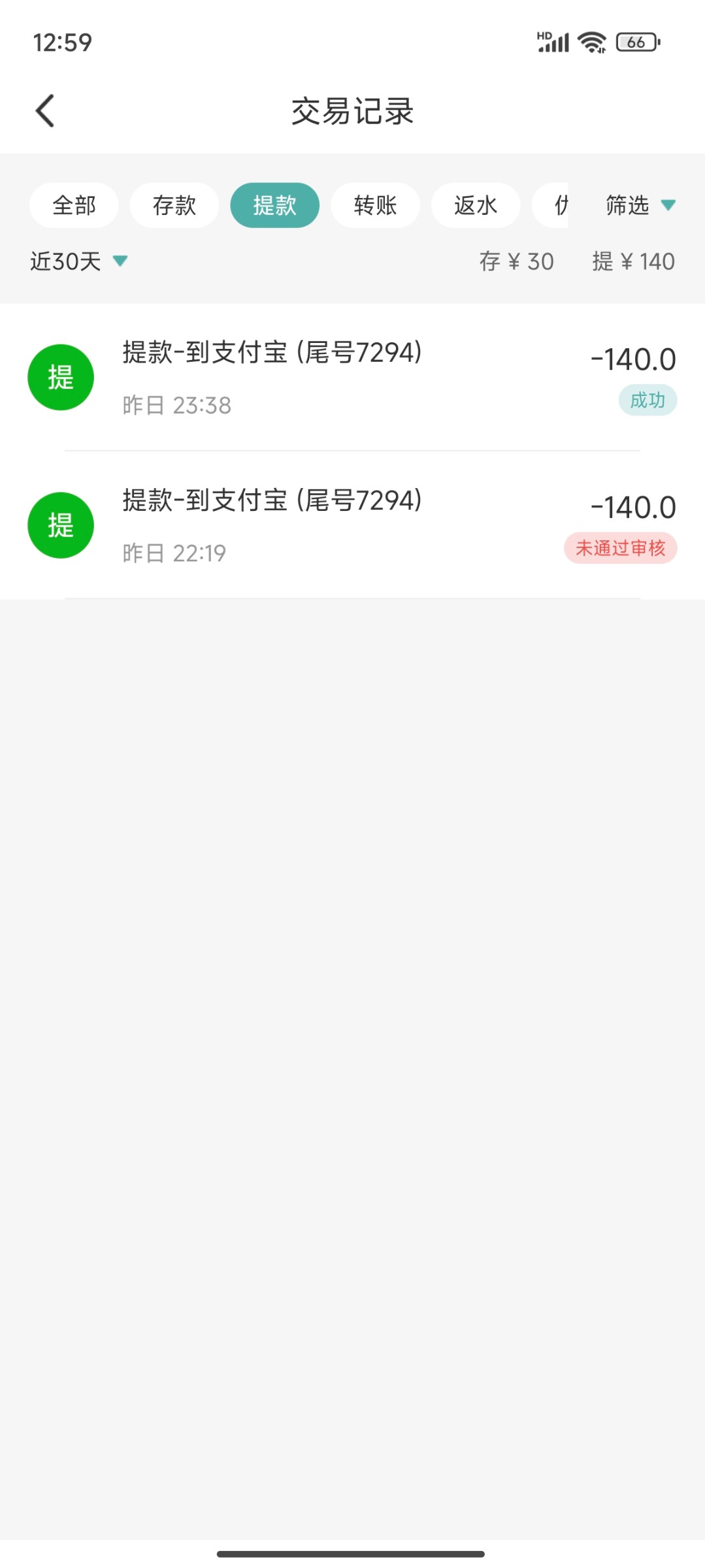Screen dimensions: 705x1568
Task: Select the 提款 filter chip
Action: [x=274, y=205]
